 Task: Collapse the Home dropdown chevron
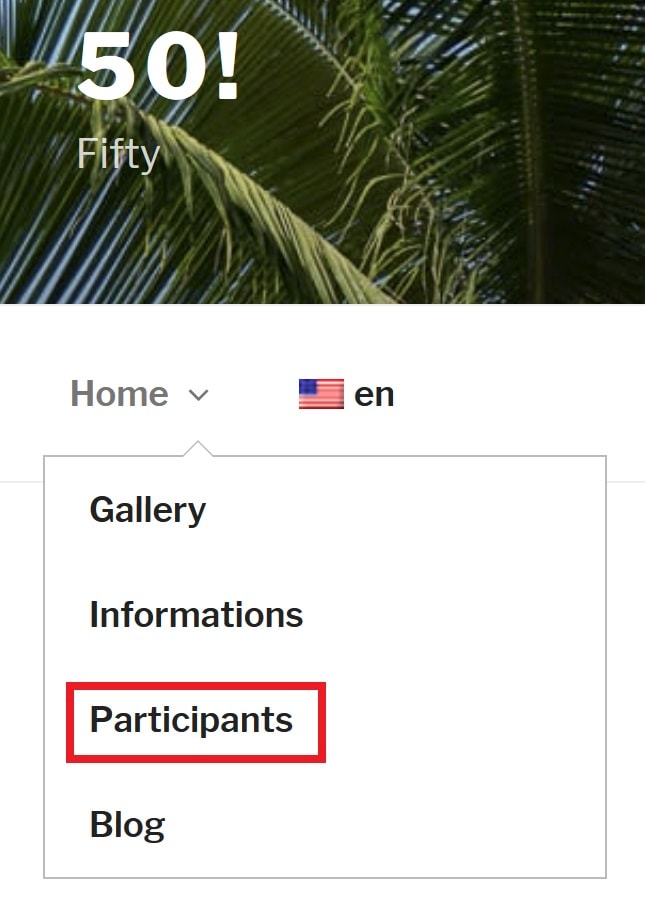point(199,395)
